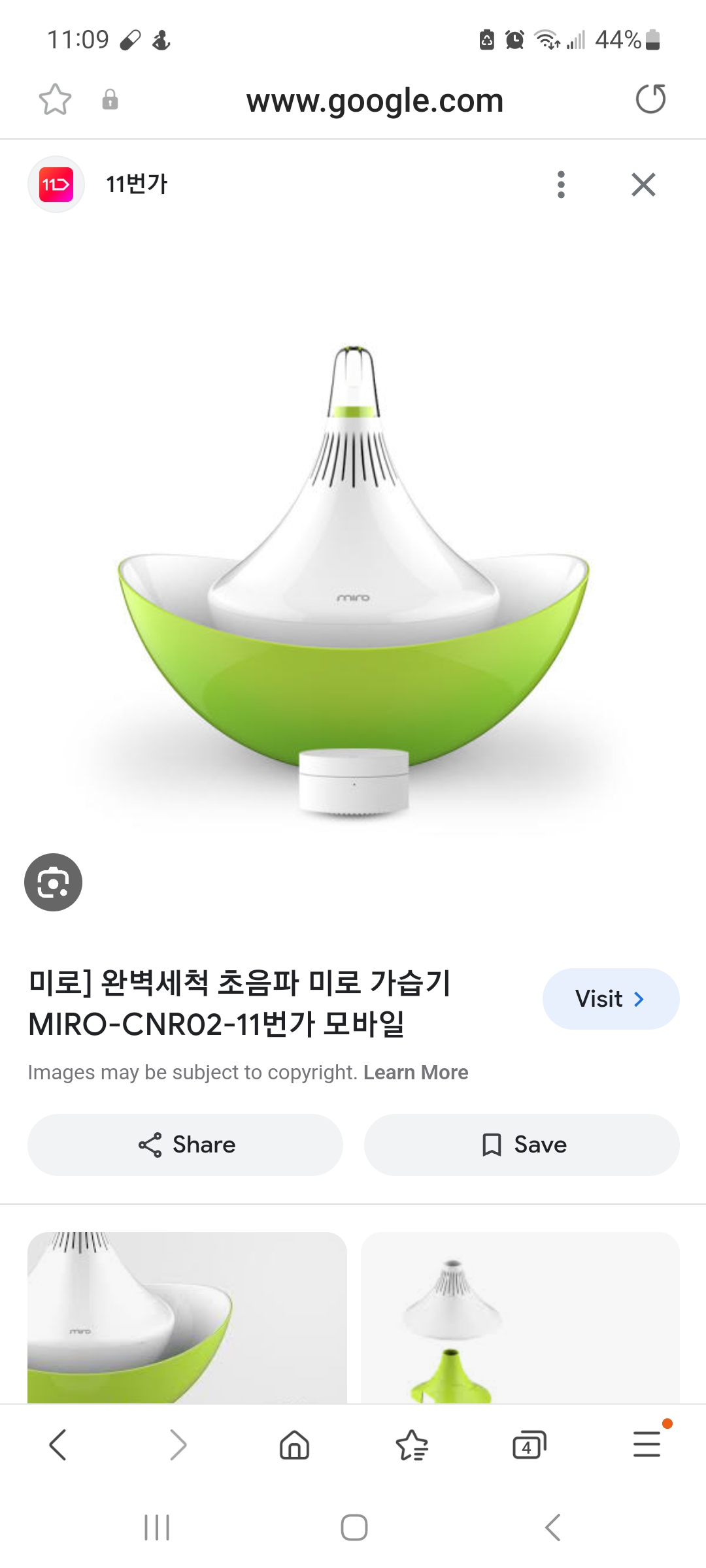
Task: Open the Learn More copyright link
Action: (416, 1073)
